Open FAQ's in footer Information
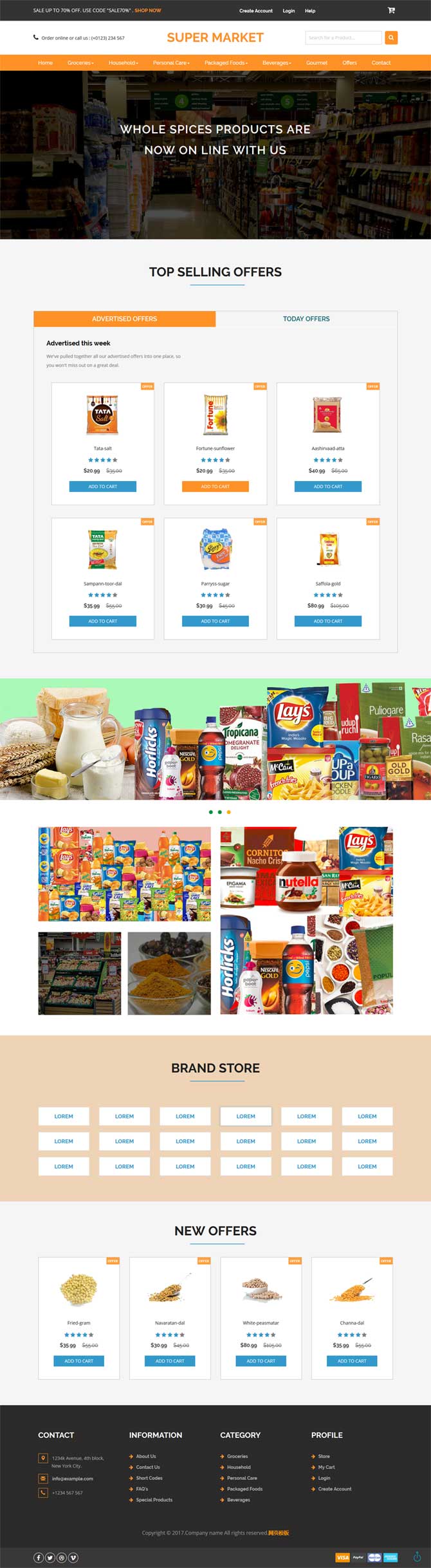 [142, 1489]
